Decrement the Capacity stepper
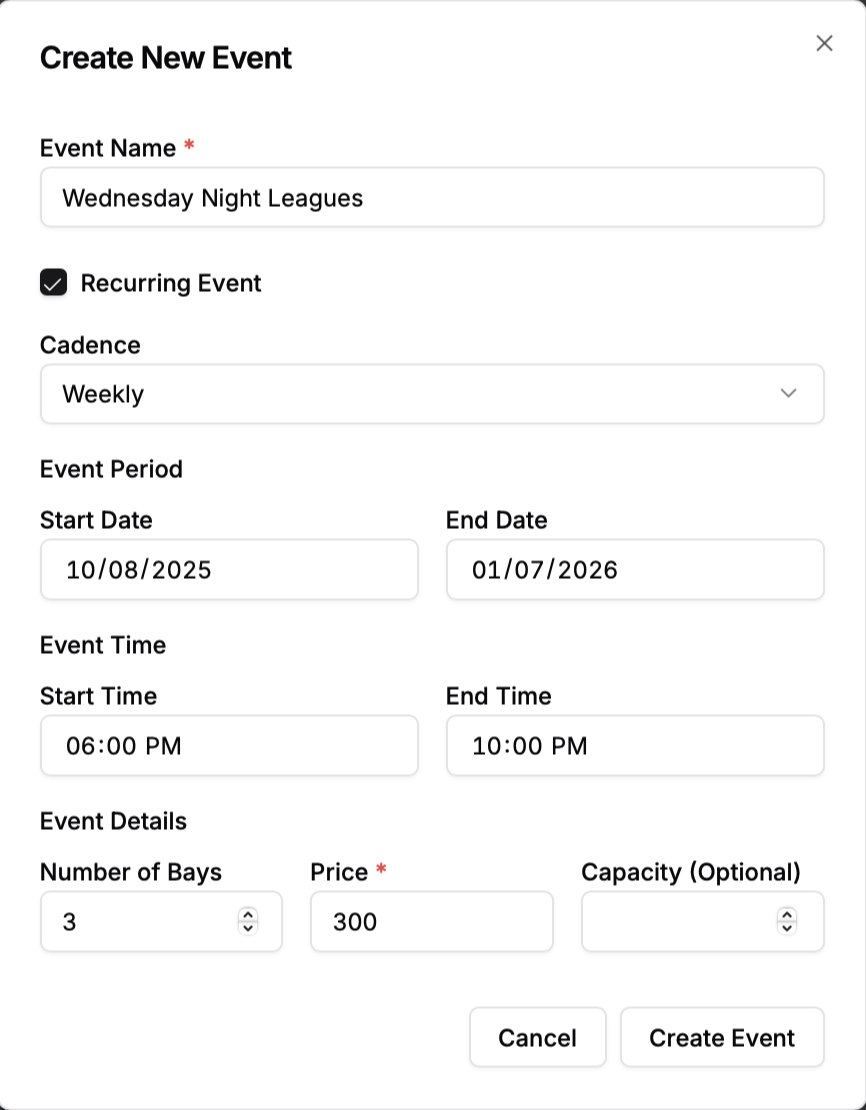Viewport: 866px width, 1110px height. 787,929
